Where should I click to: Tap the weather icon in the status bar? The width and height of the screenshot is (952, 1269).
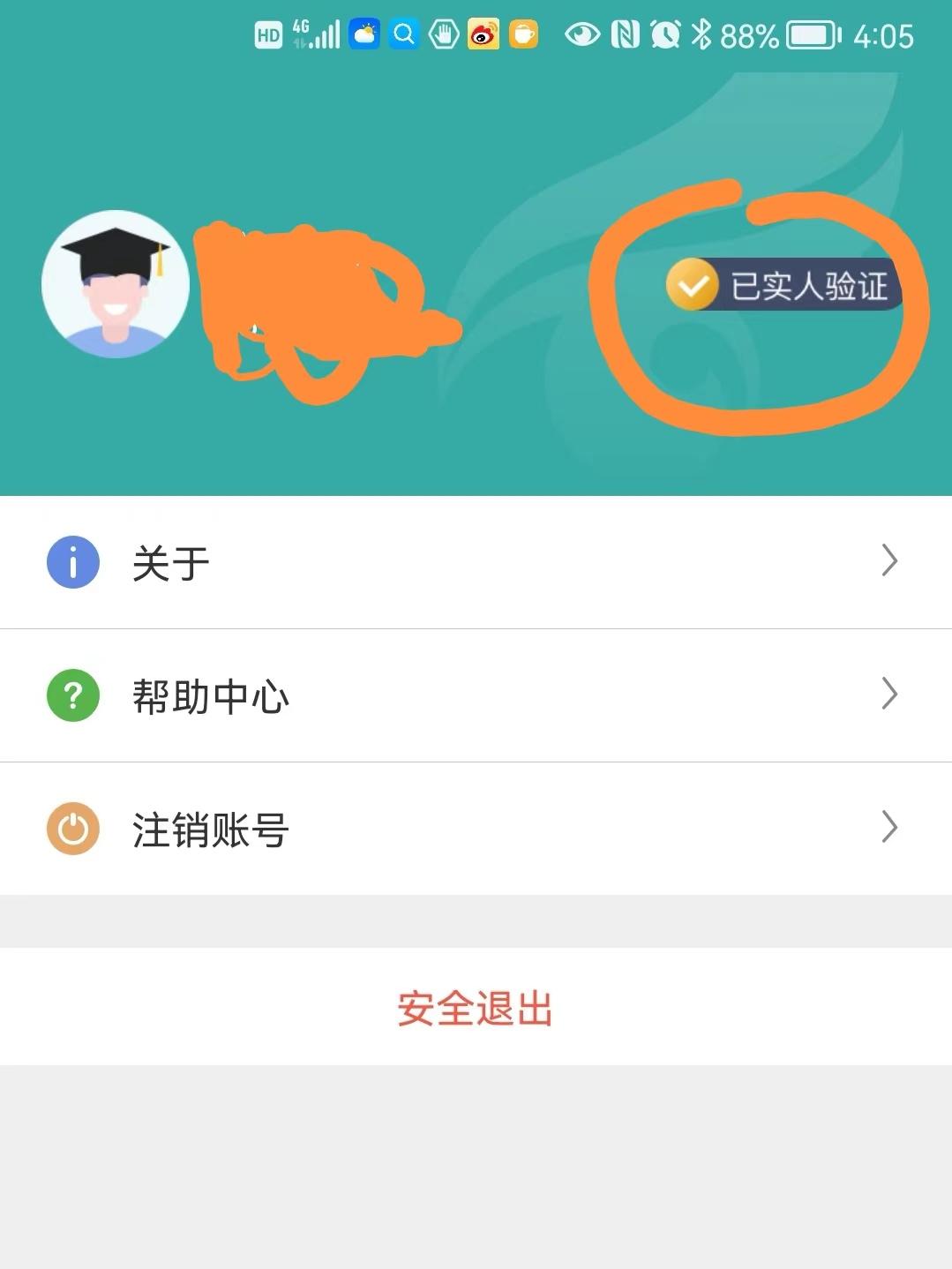click(363, 35)
